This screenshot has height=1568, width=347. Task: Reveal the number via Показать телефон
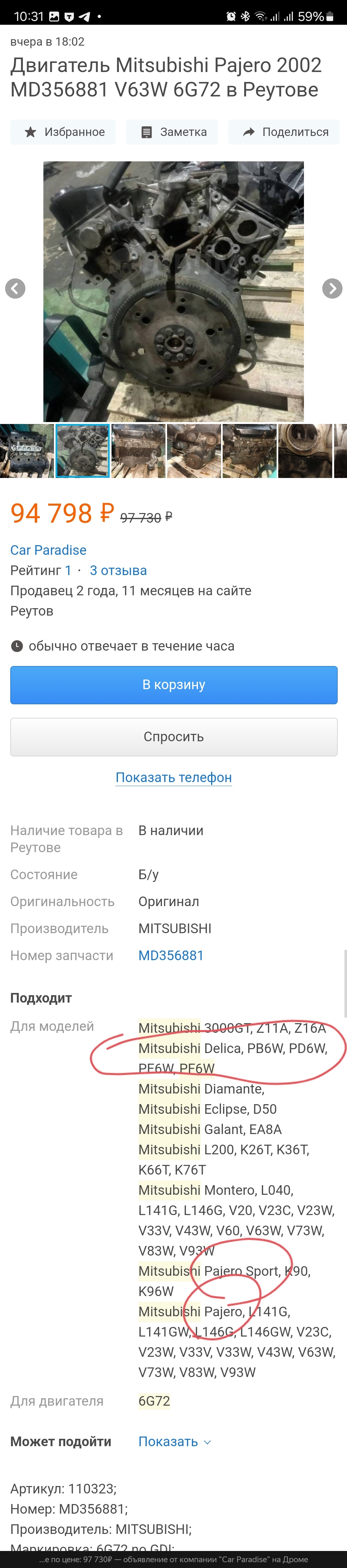(x=173, y=777)
